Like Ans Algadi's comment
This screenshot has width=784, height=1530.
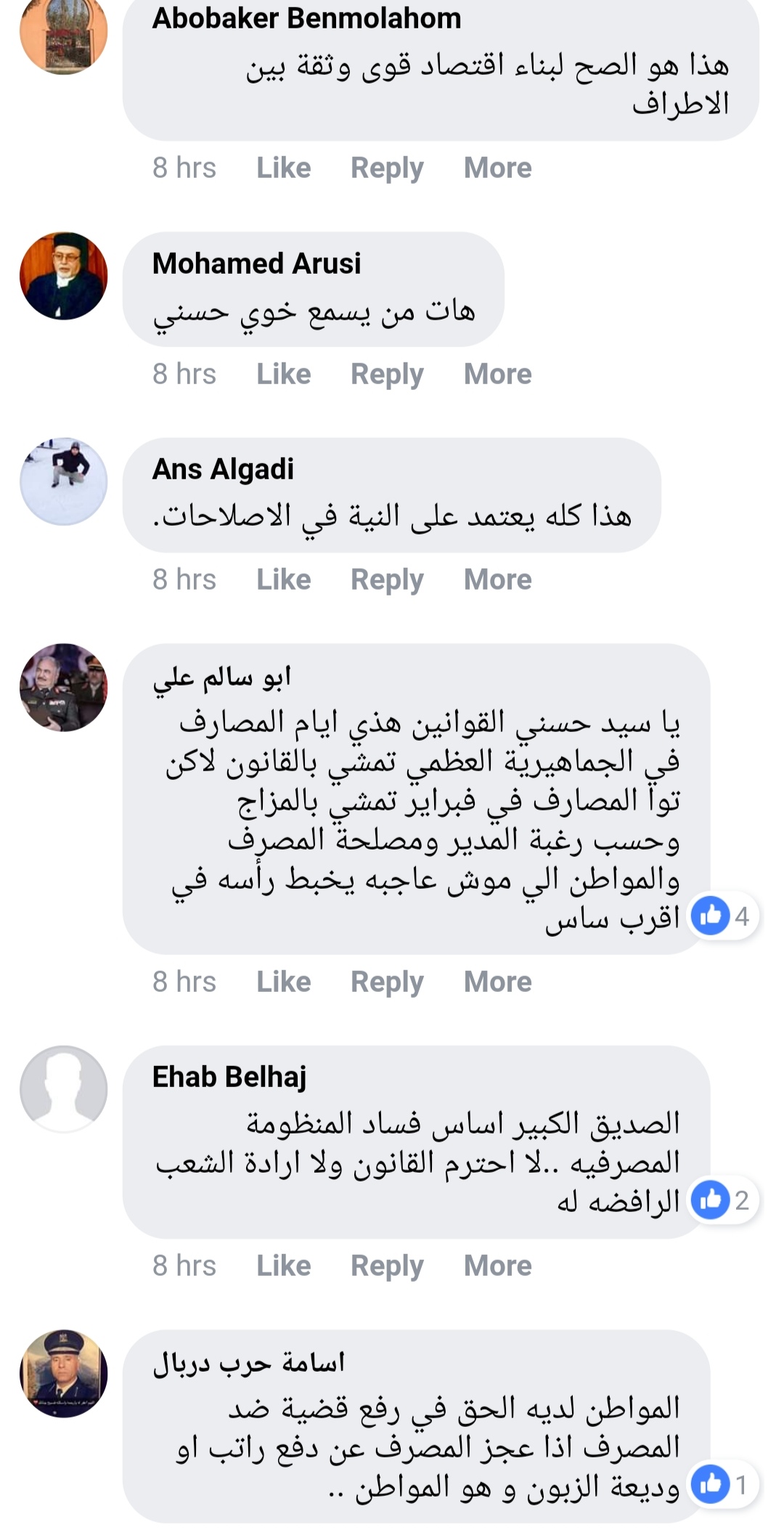(283, 579)
